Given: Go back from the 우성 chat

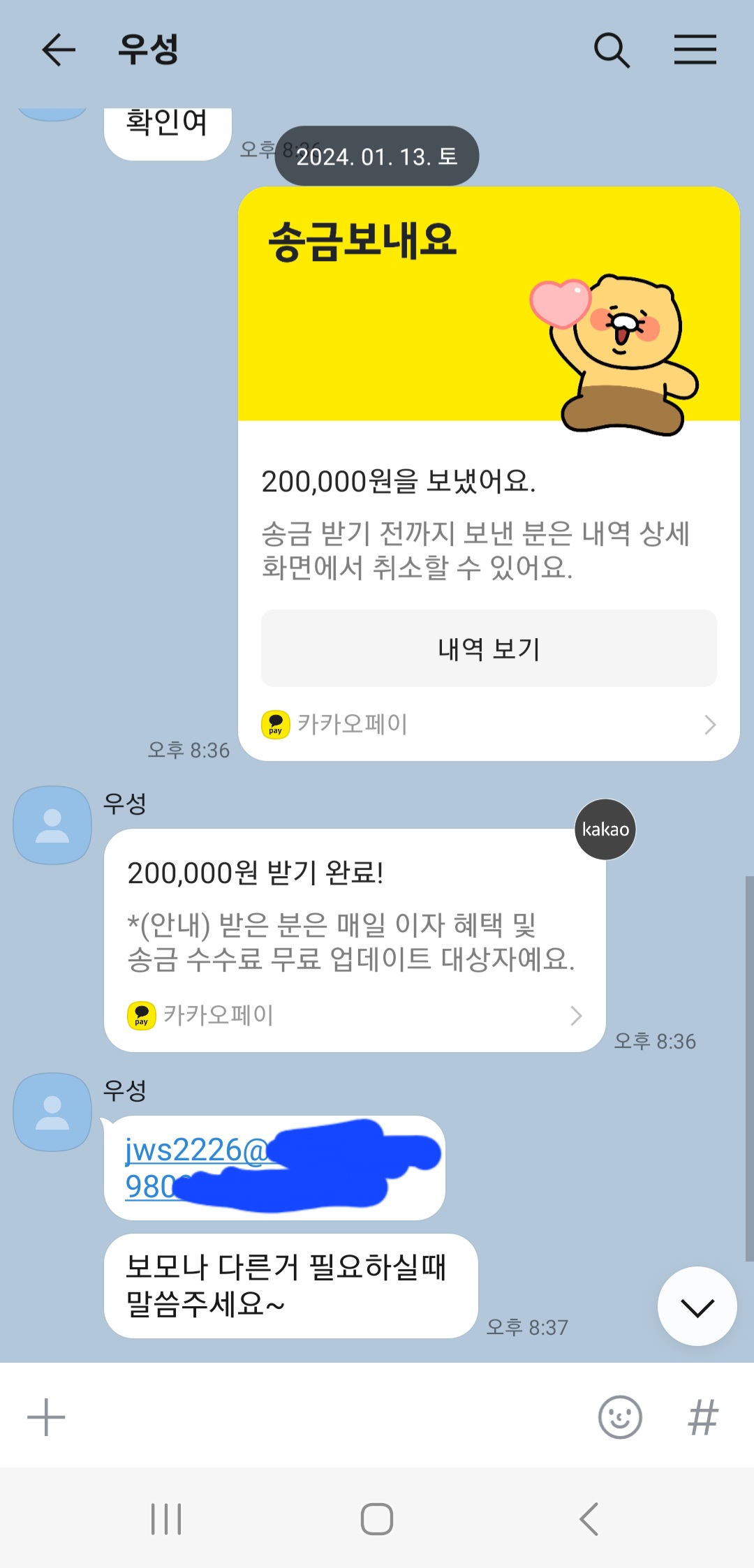Looking at the screenshot, I should point(58,50).
